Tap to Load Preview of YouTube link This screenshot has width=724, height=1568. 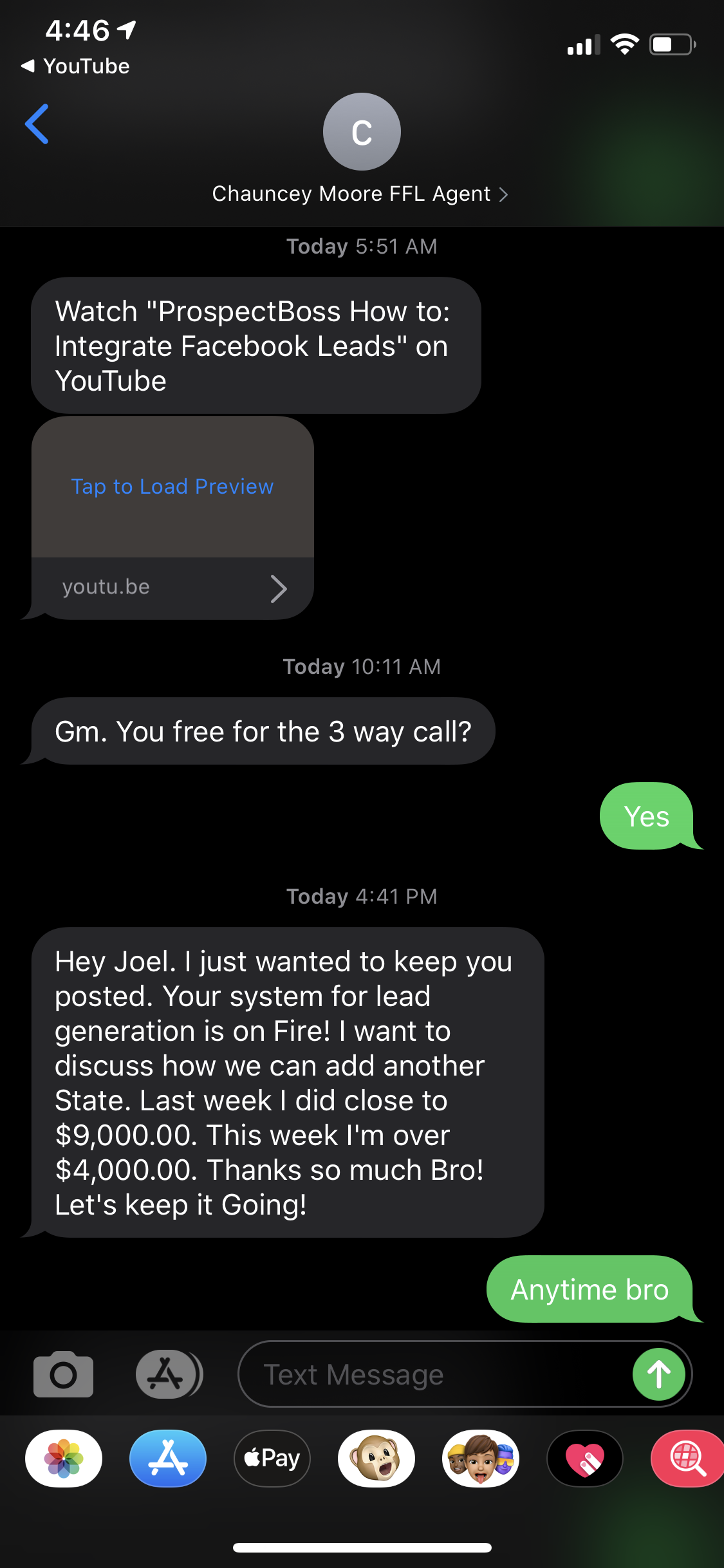point(172,487)
